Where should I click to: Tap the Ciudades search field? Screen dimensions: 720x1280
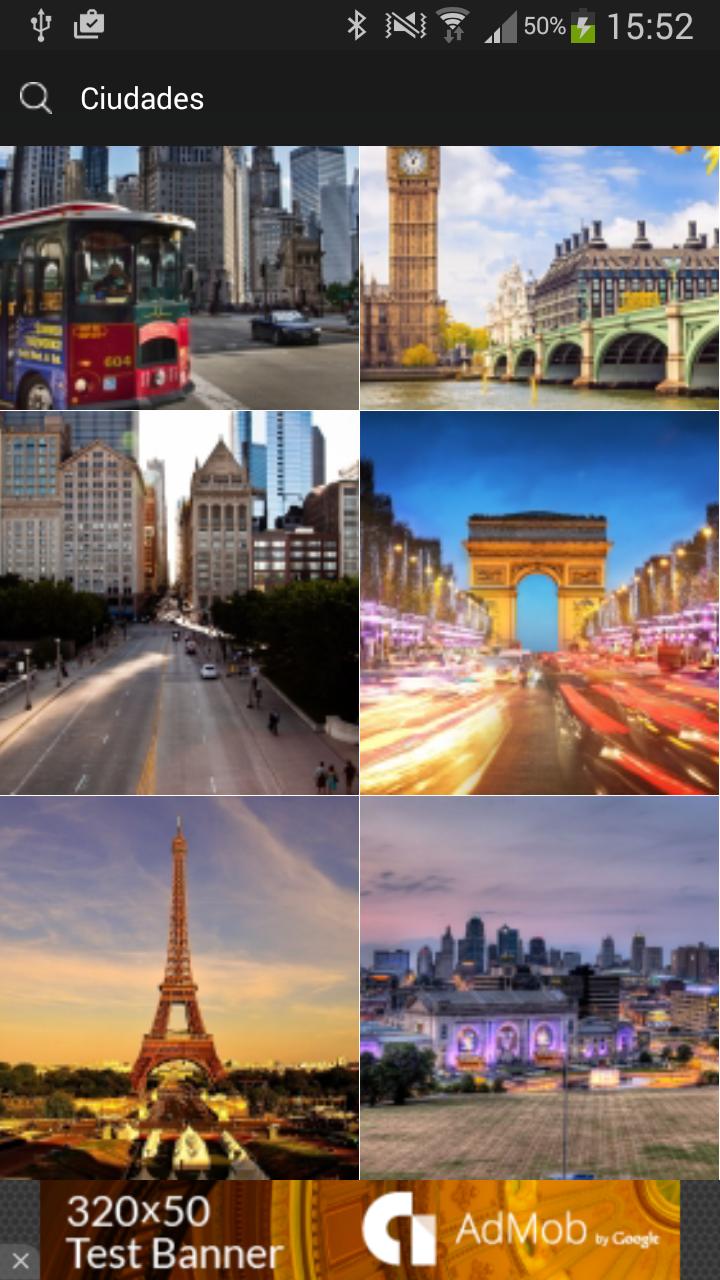pyautogui.click(x=200, y=98)
